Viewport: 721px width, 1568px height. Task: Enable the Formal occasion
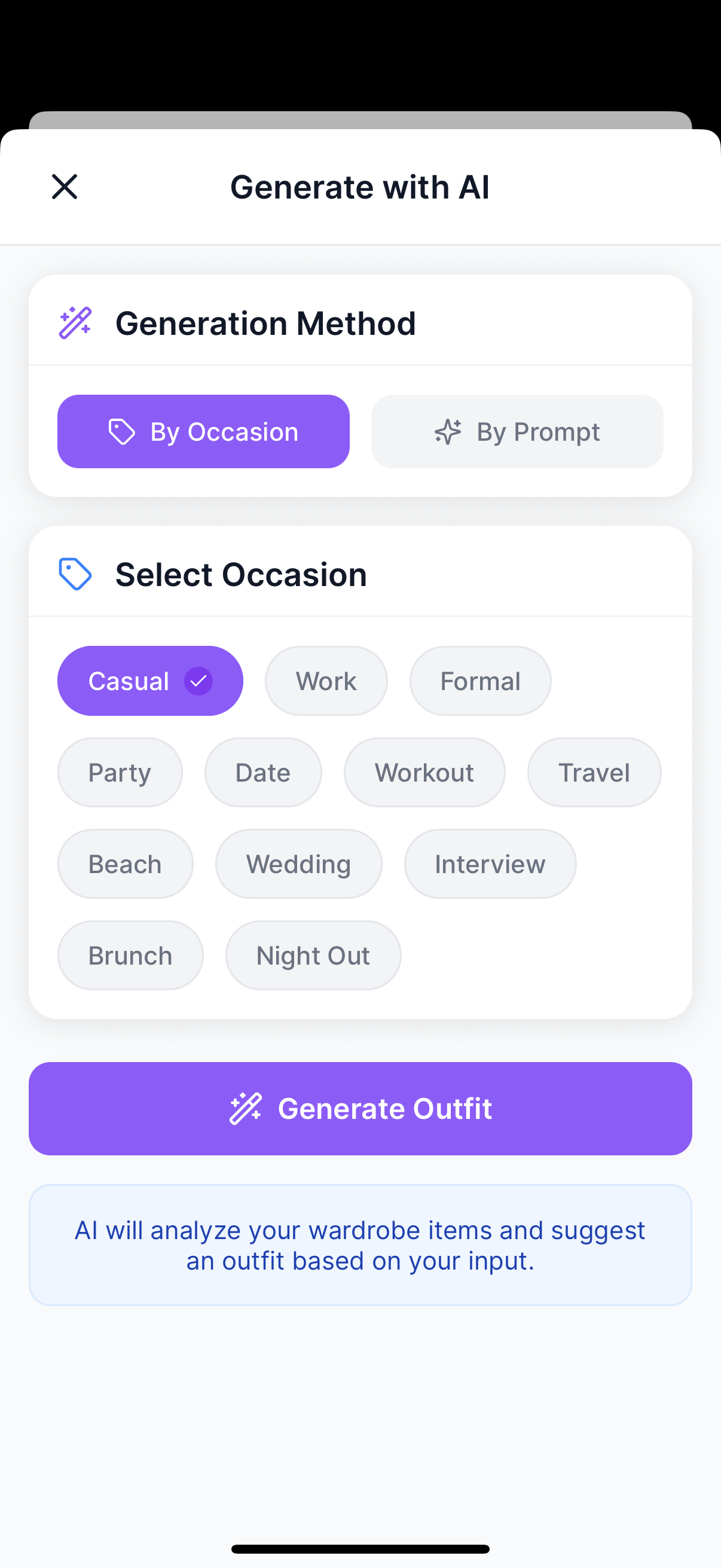pyautogui.click(x=480, y=681)
